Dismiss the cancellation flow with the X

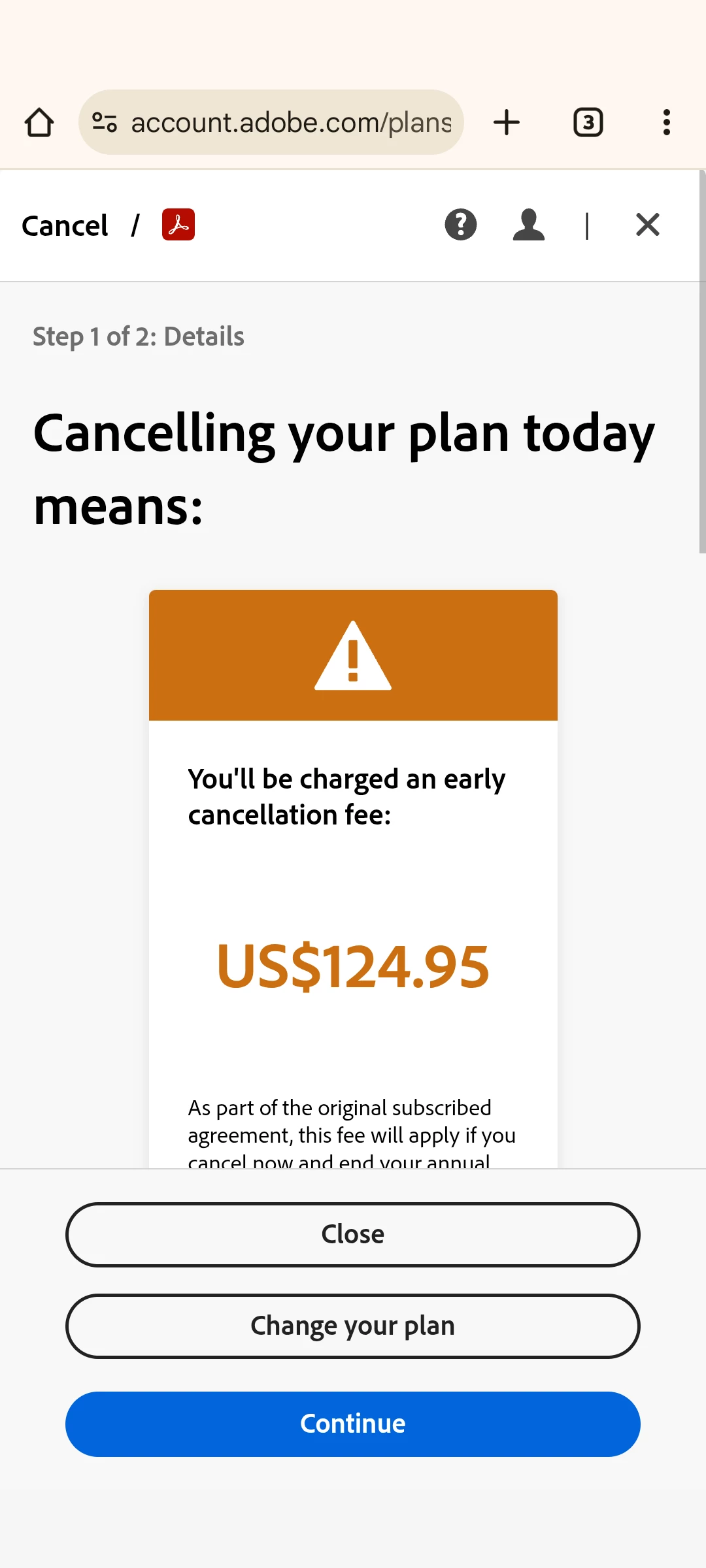pyautogui.click(x=647, y=225)
